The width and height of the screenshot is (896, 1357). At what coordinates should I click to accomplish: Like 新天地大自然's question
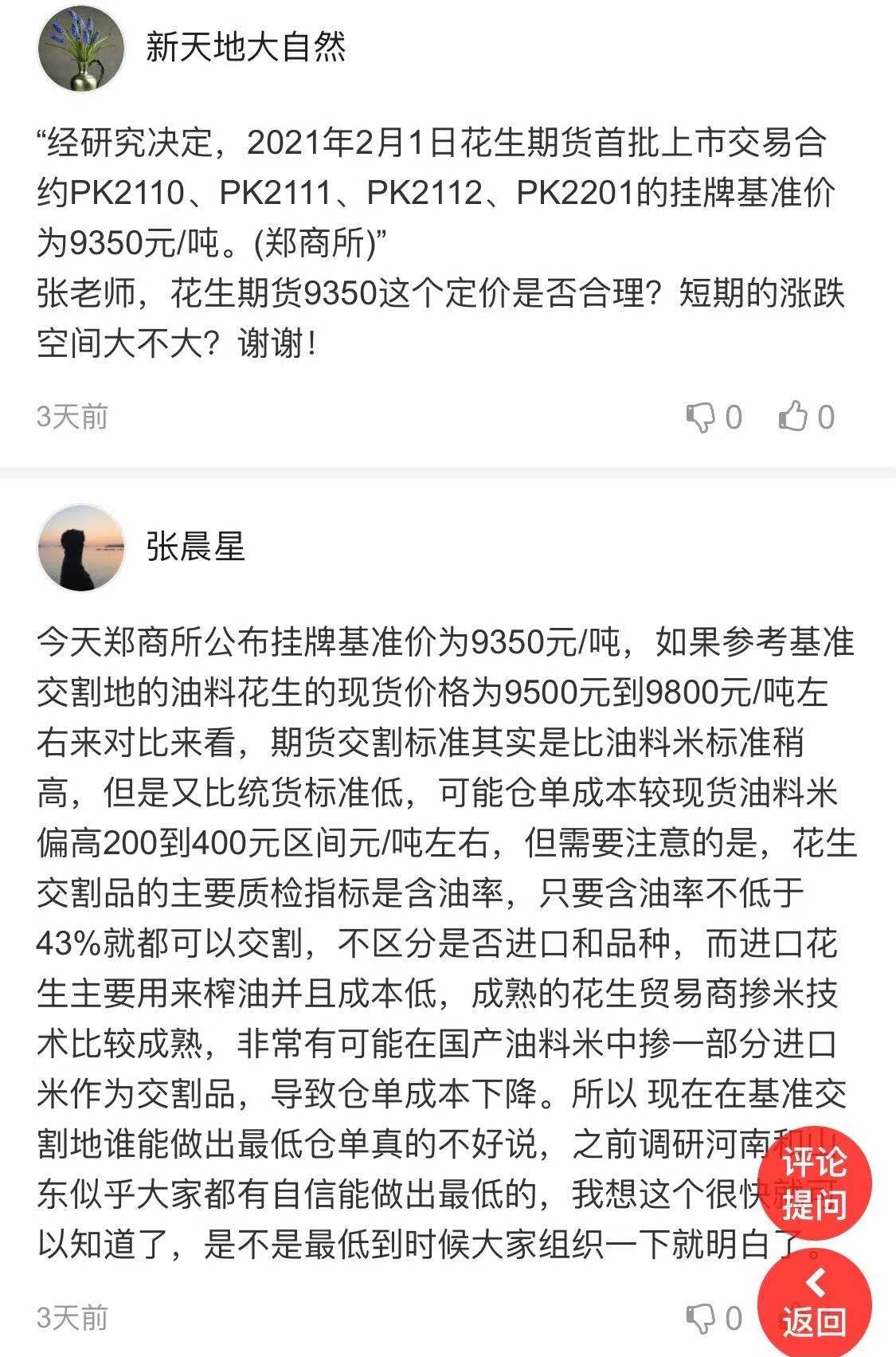pos(793,417)
